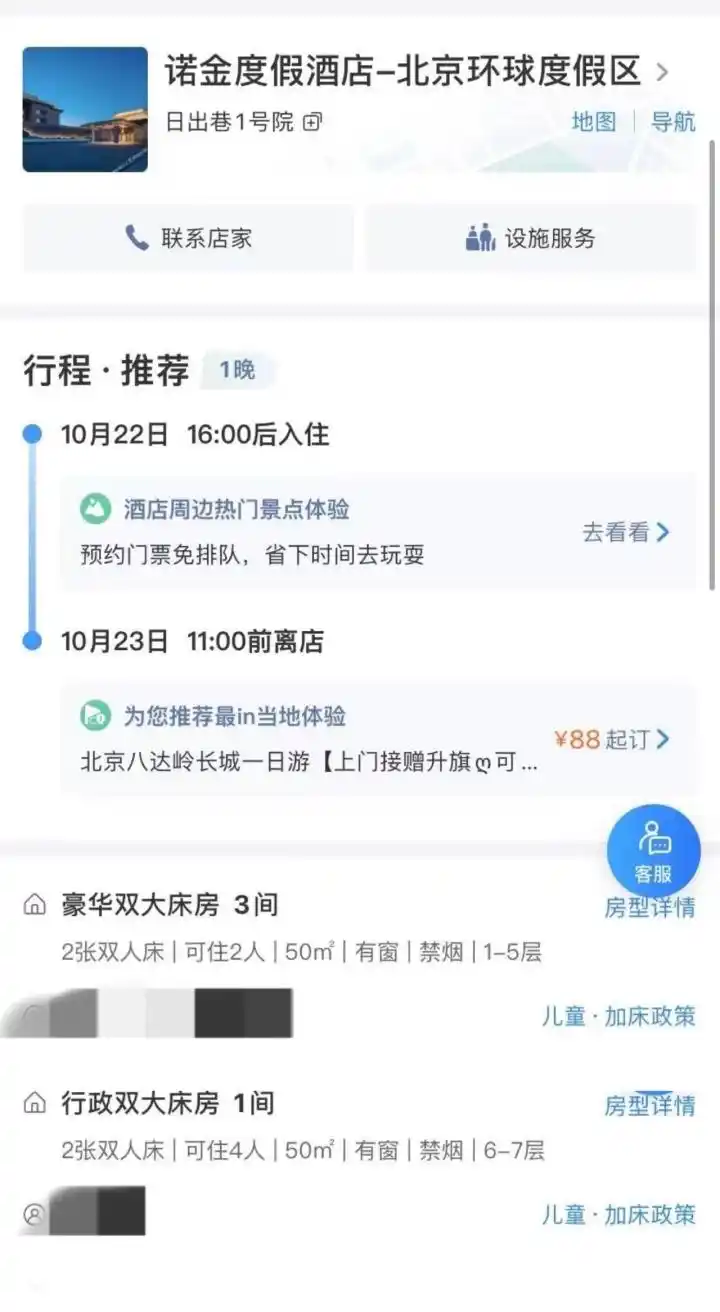
Task: Tap the house icon beside 豪华双大床房
Action: 33,903
